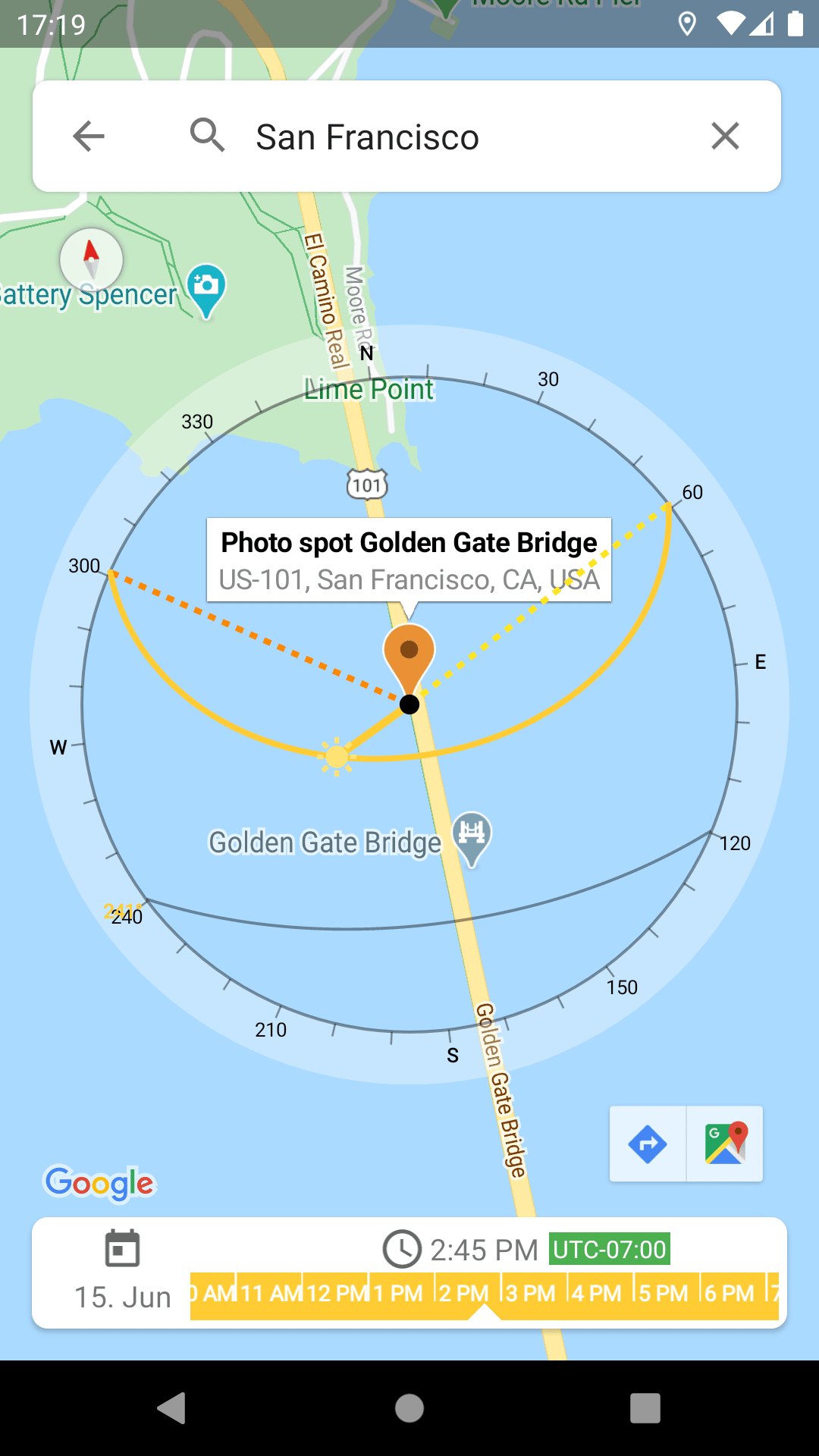Get directions with the blue arrow button
The image size is (819, 1456).
(648, 1144)
